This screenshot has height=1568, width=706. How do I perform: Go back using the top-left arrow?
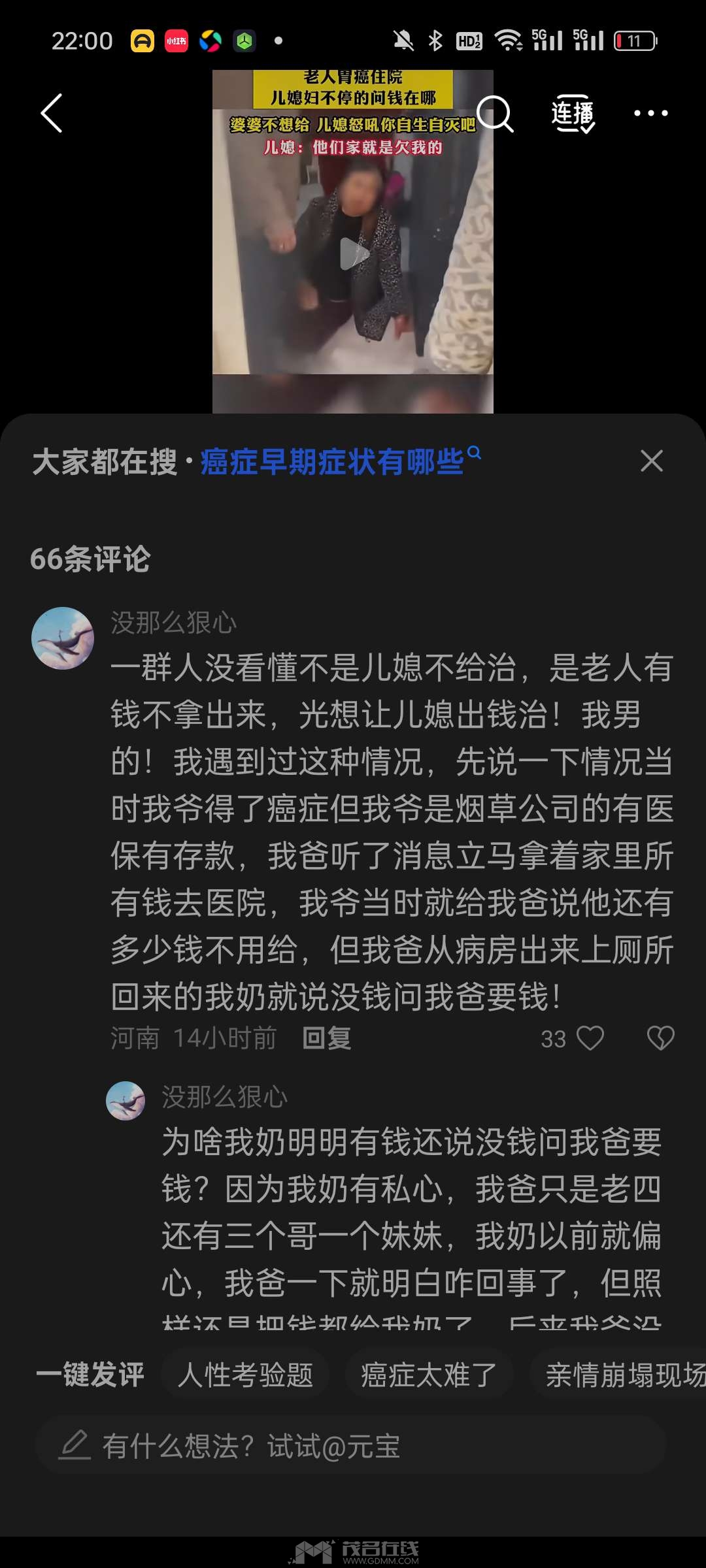52,113
